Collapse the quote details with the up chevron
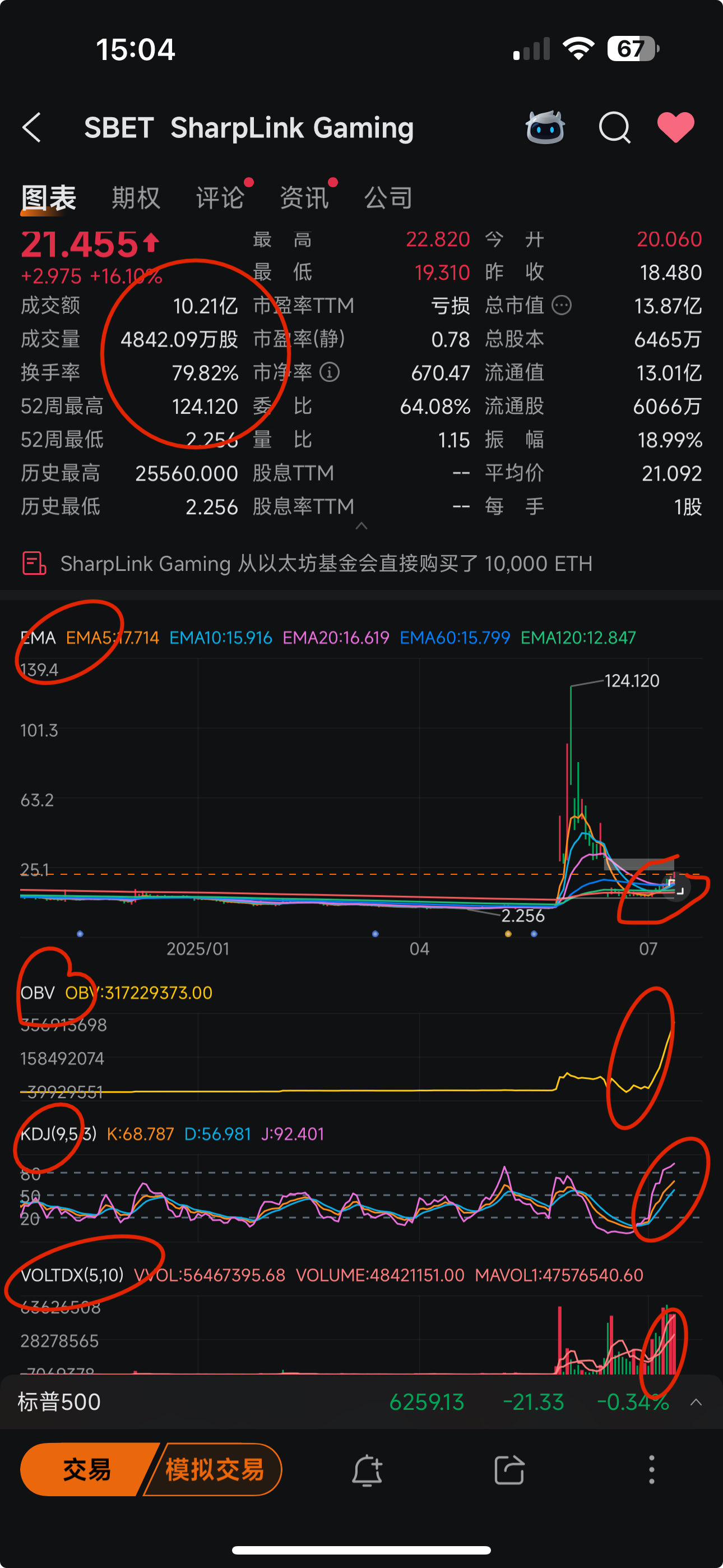The image size is (723, 1568). click(x=361, y=526)
